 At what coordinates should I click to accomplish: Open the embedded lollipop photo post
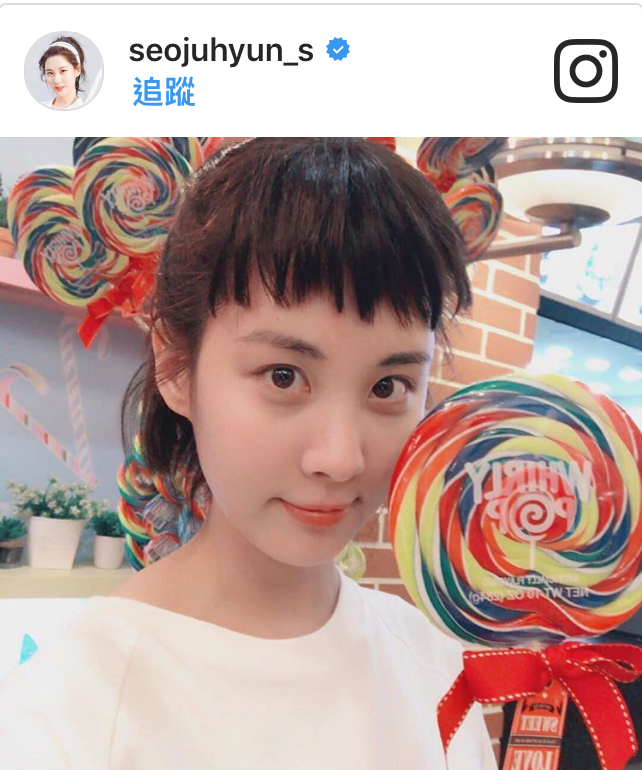click(x=321, y=450)
